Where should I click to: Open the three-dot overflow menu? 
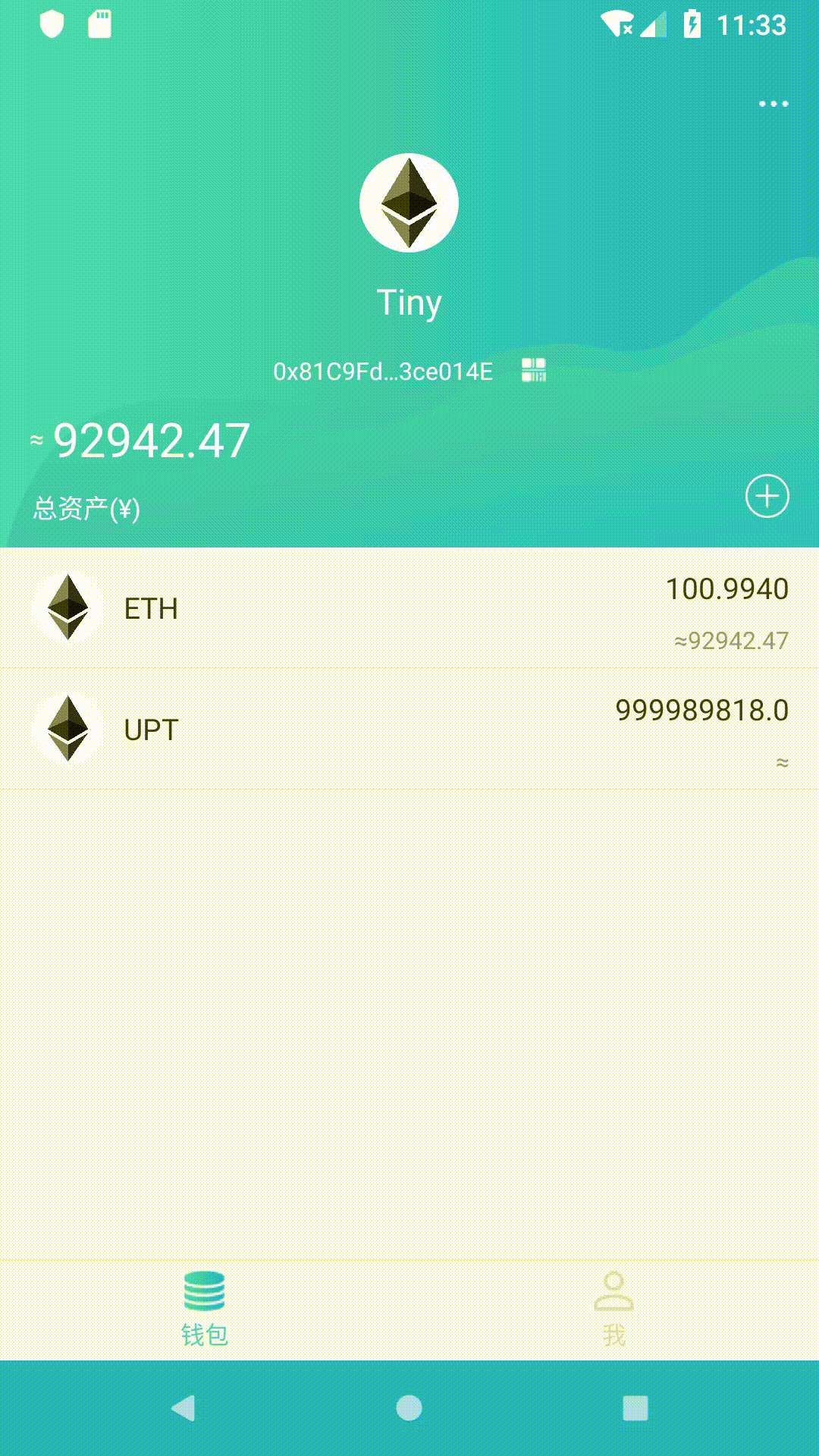pos(773,104)
